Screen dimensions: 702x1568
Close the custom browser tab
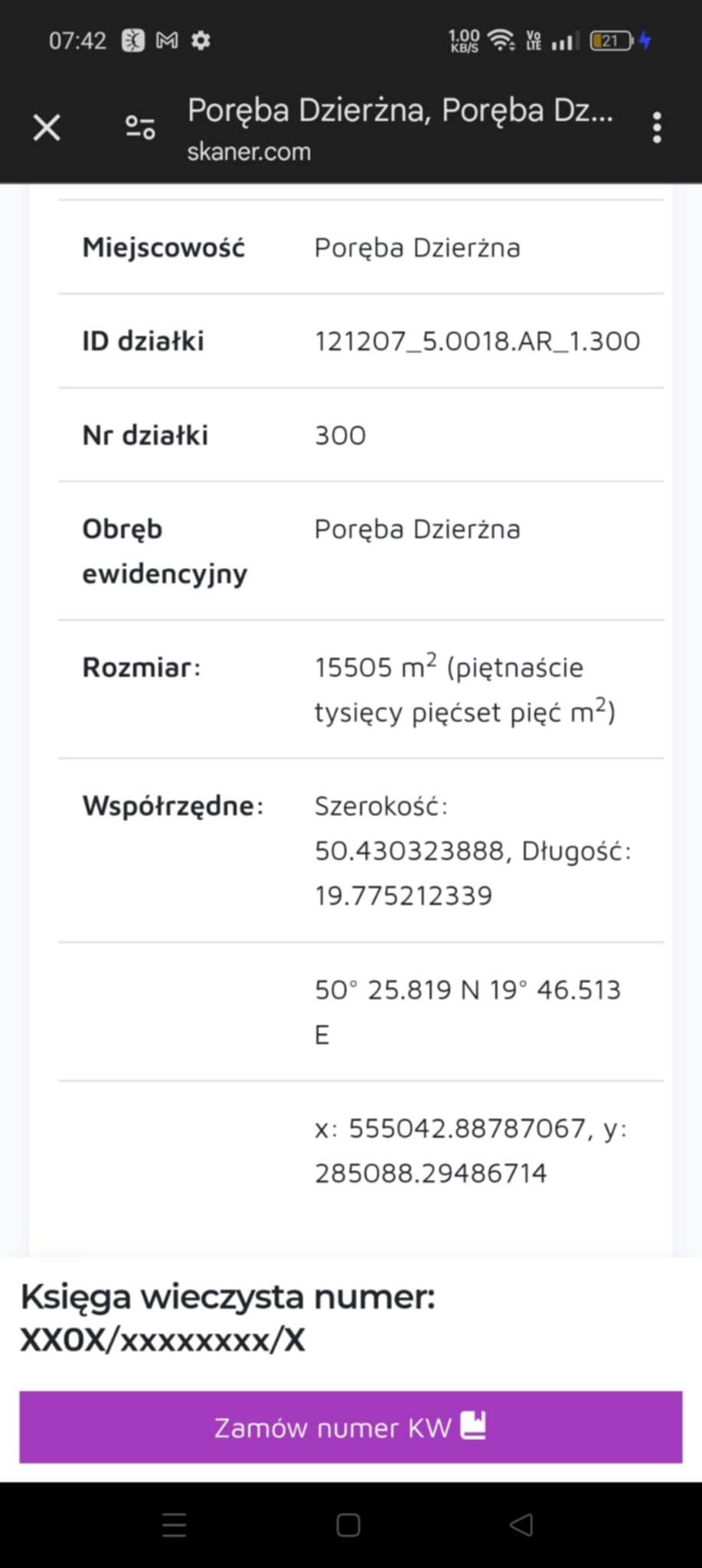point(47,128)
